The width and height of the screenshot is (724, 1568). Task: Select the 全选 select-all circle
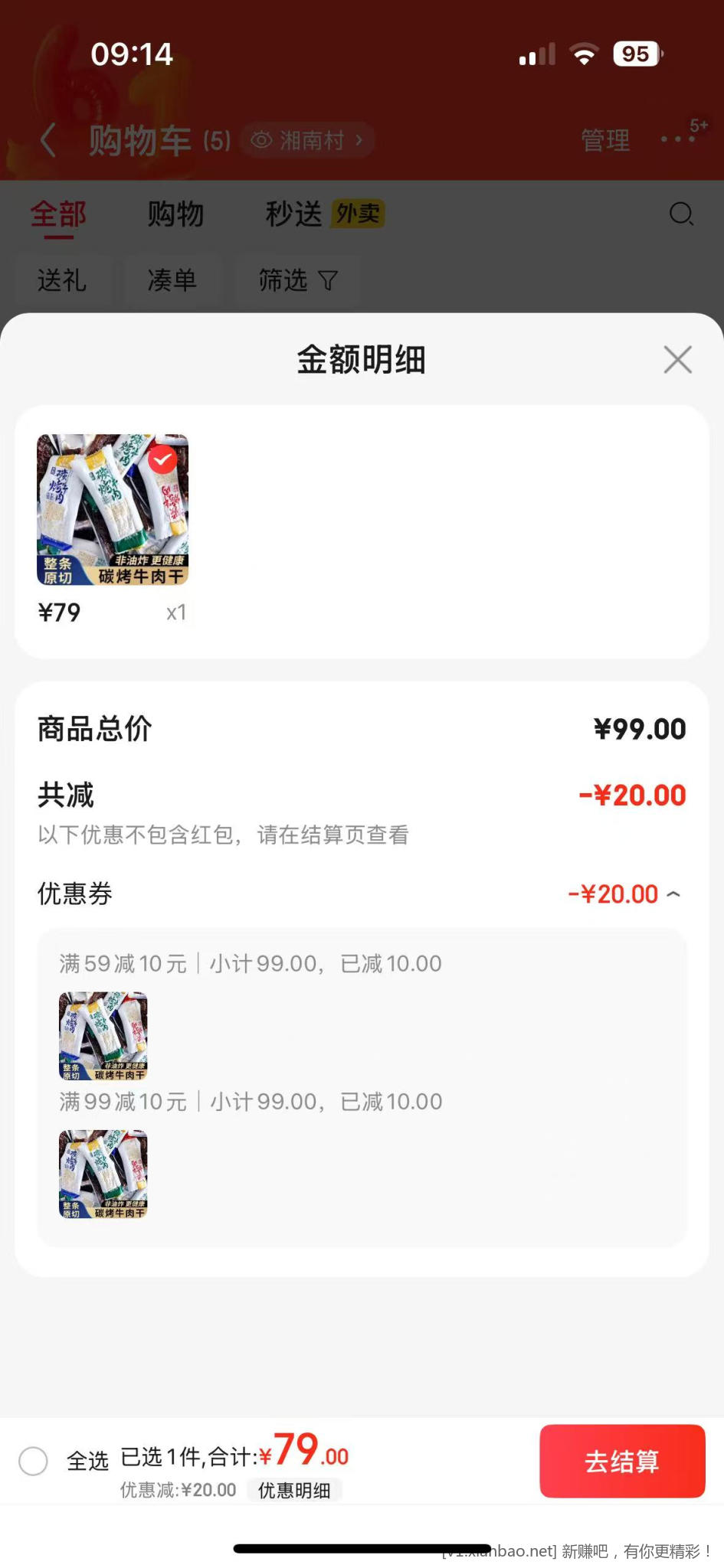point(33,1460)
